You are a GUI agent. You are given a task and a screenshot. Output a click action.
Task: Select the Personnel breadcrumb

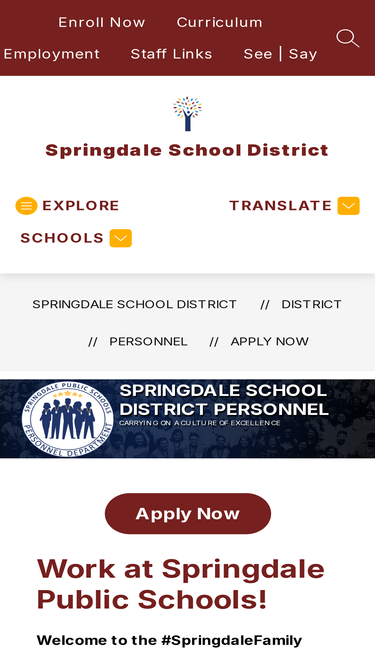point(148,342)
